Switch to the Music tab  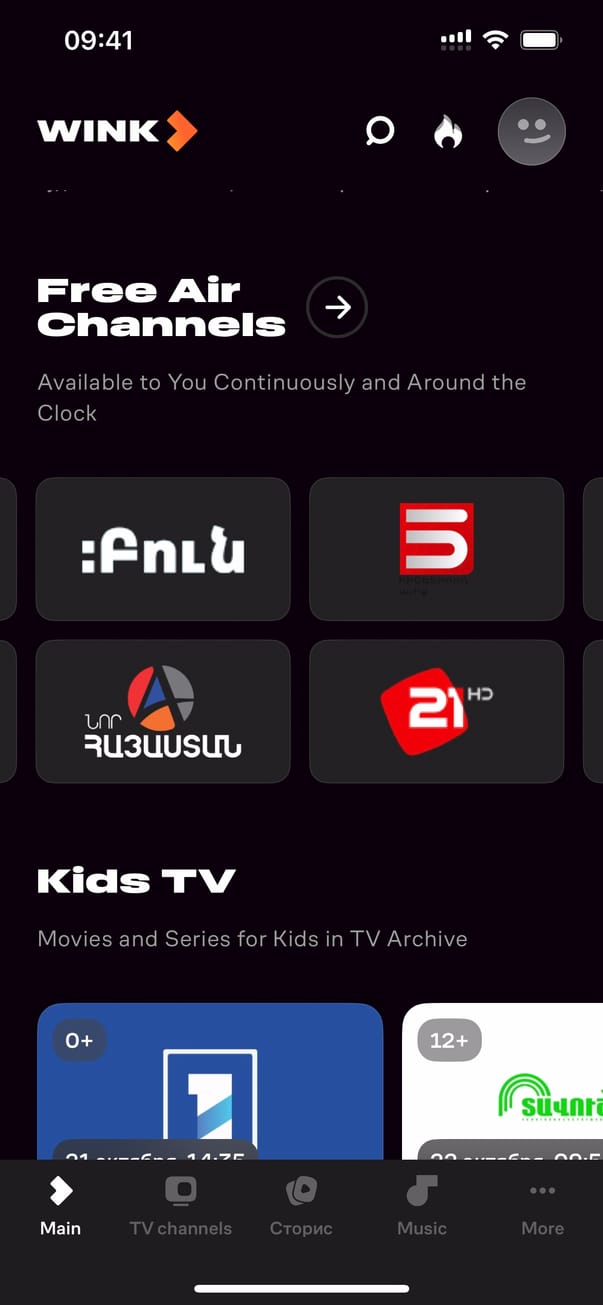click(x=422, y=1205)
